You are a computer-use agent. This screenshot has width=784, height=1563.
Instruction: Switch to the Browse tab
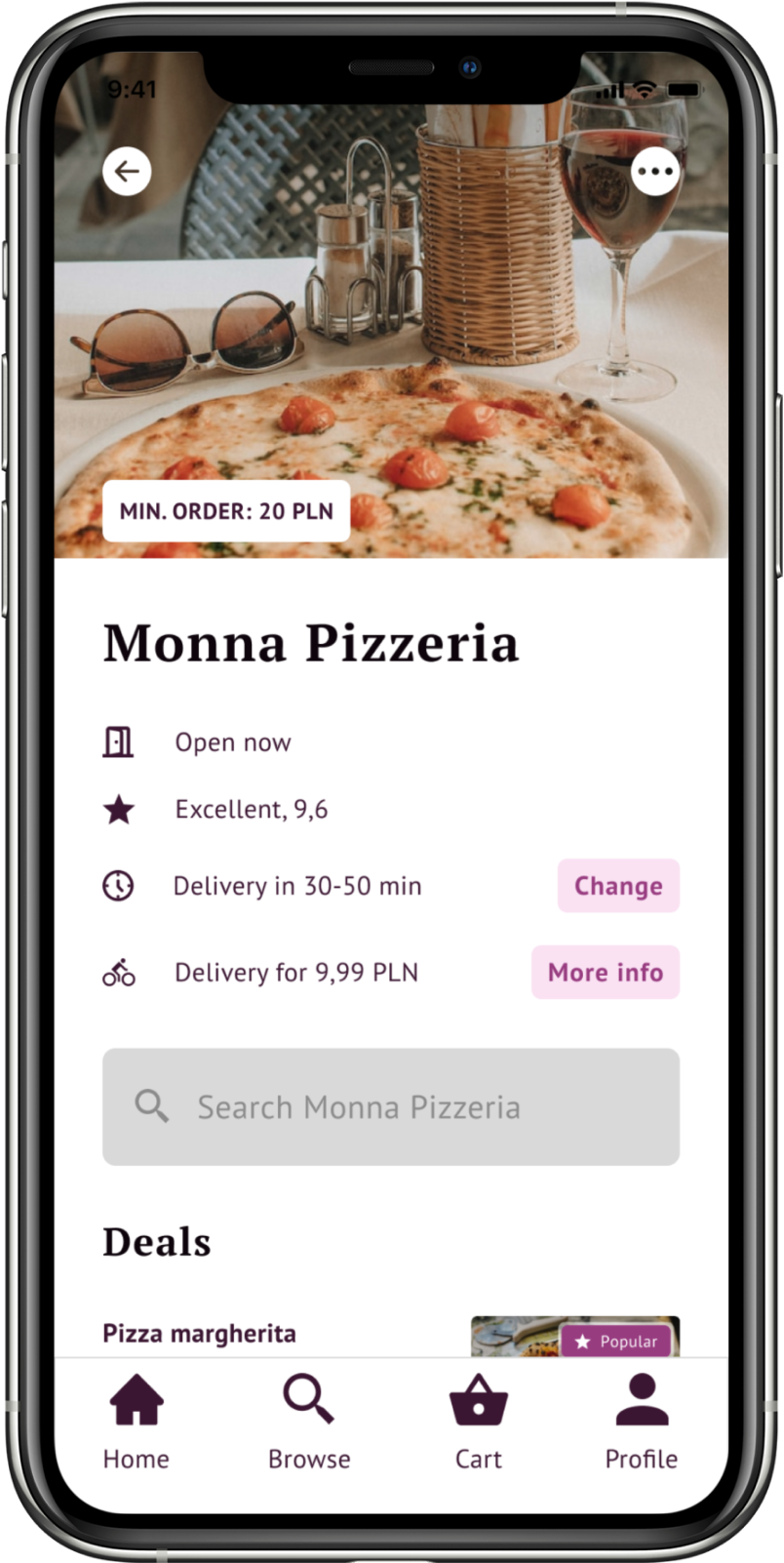309,1421
